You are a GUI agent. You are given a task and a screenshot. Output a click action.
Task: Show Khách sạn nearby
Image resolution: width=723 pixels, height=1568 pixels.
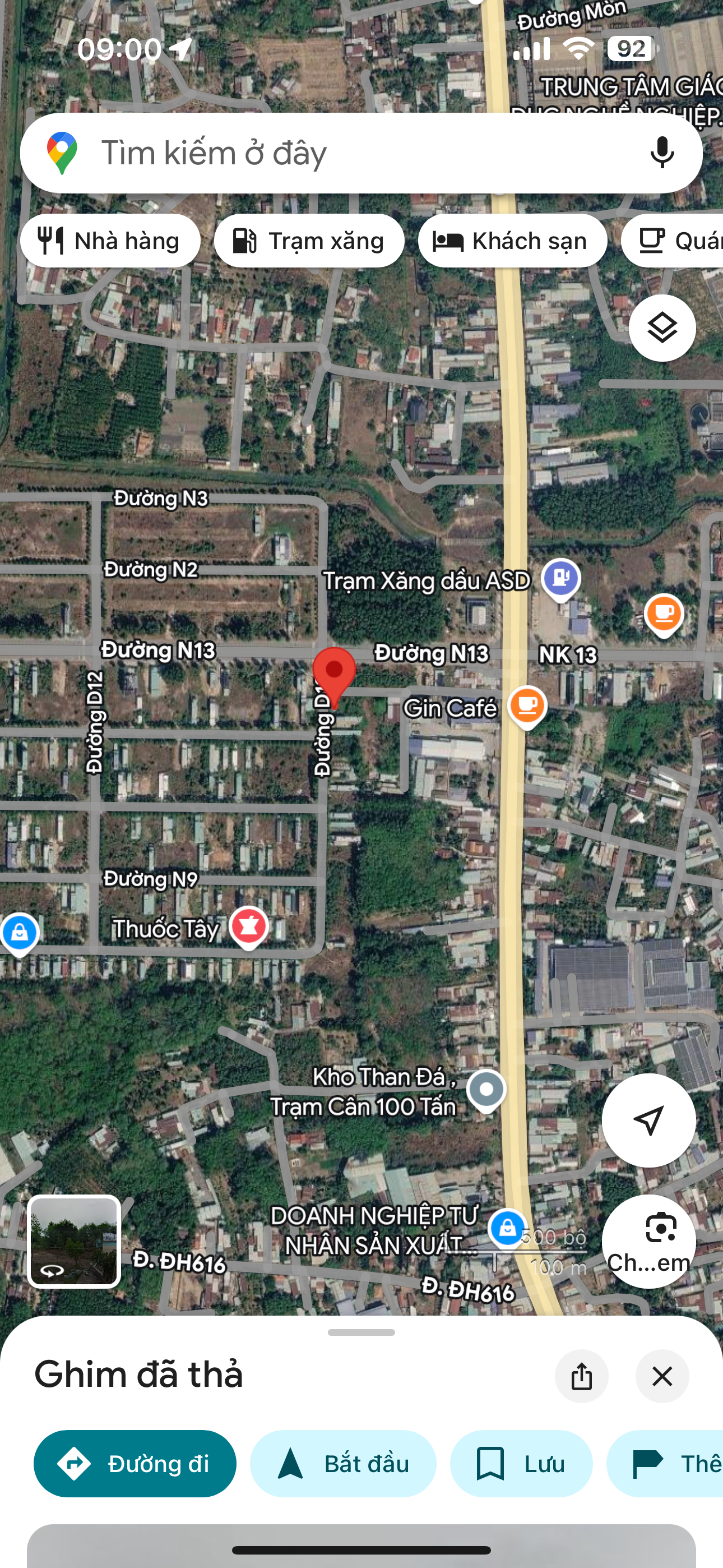point(512,241)
